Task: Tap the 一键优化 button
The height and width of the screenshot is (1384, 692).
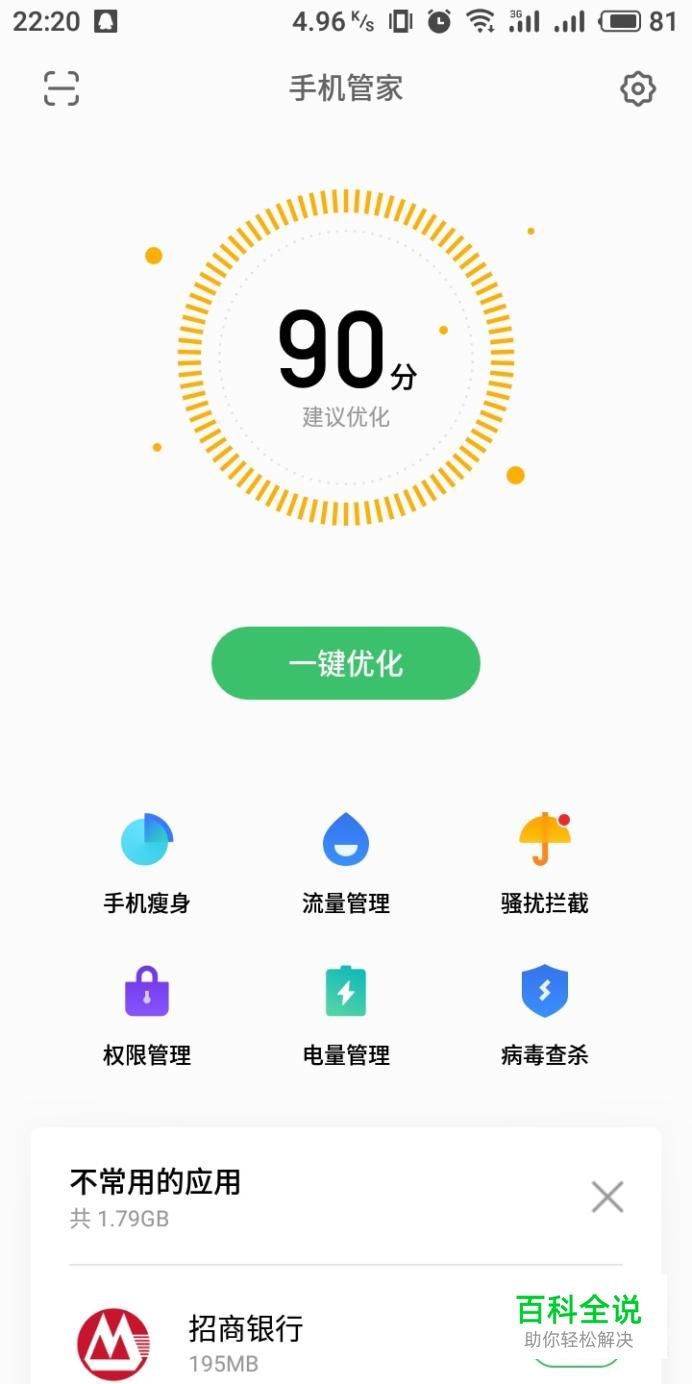Action: [x=345, y=663]
